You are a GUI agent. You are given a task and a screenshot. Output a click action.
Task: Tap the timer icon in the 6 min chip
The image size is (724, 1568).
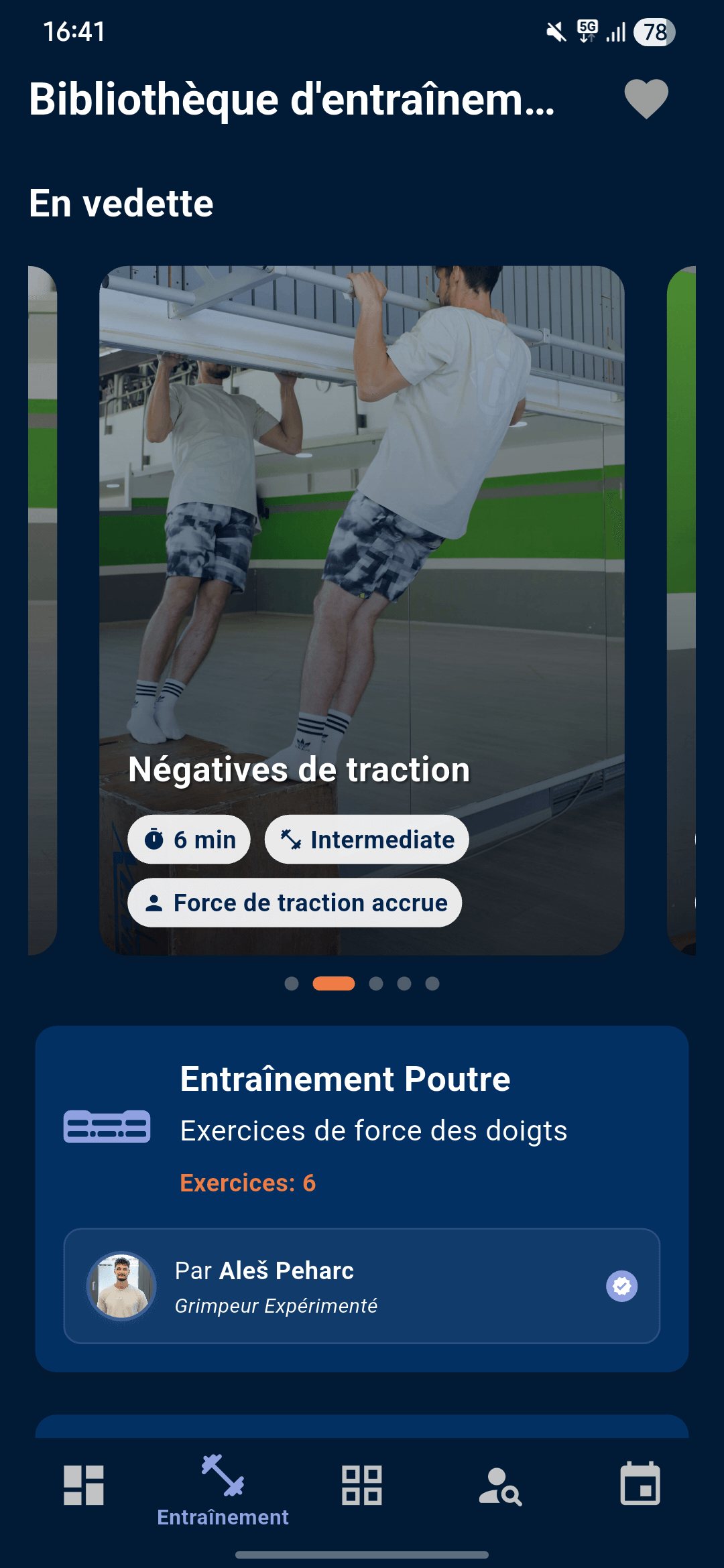(x=154, y=839)
